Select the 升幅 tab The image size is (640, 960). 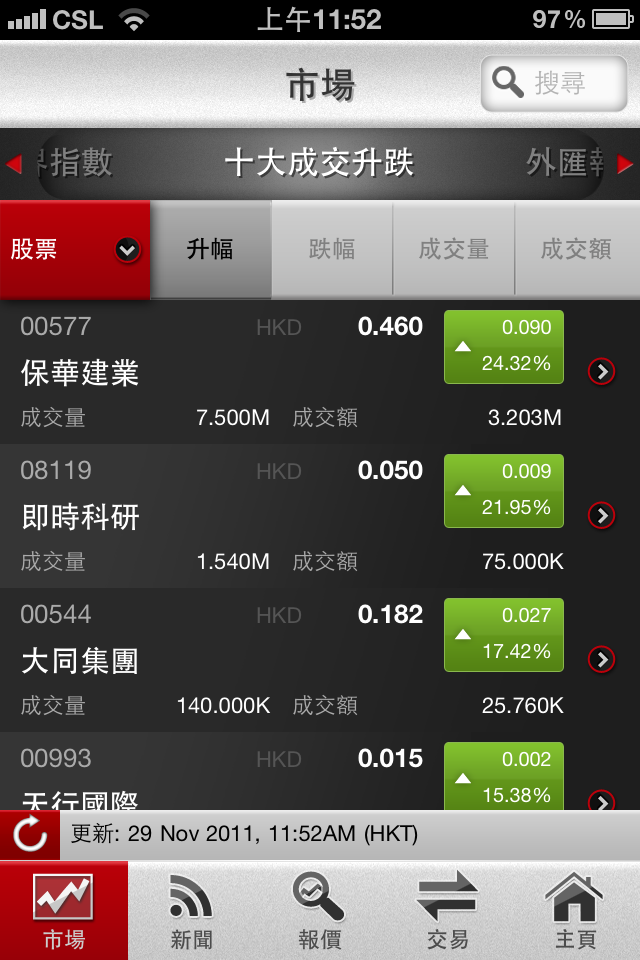coord(210,250)
